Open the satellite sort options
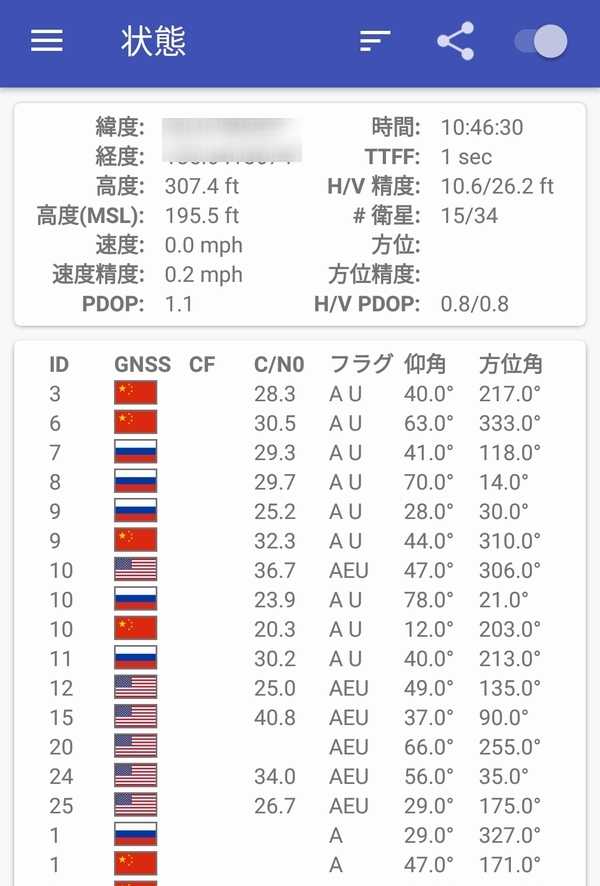This screenshot has width=600, height=886. point(375,41)
